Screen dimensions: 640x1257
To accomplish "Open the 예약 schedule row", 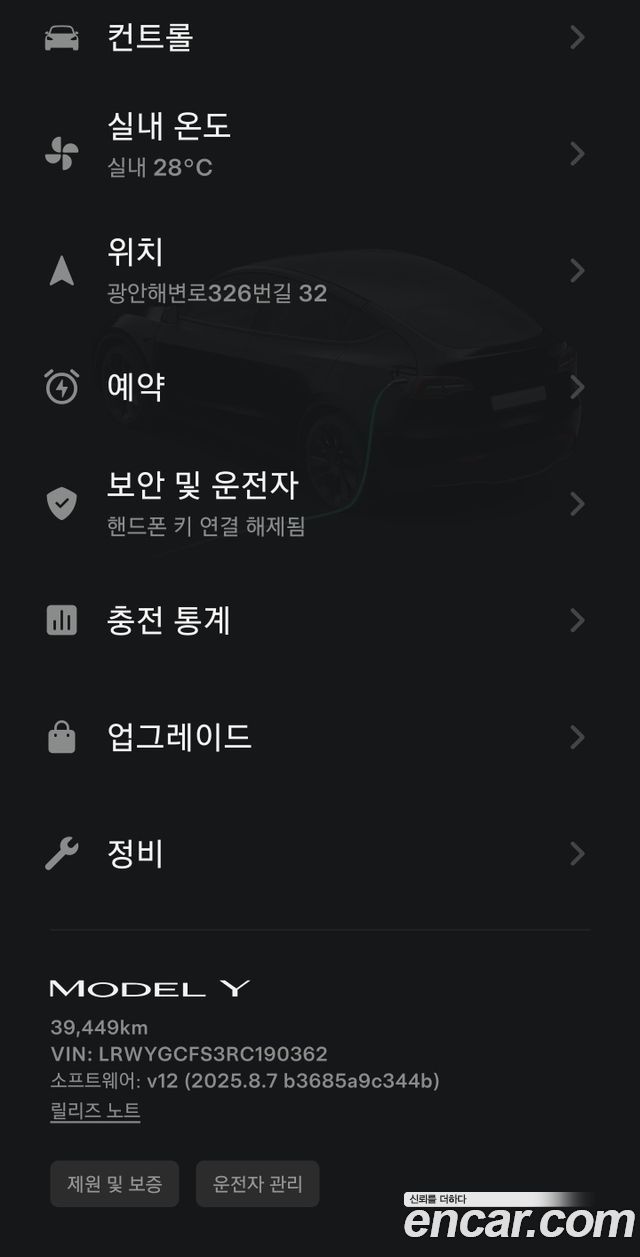I will coord(320,386).
